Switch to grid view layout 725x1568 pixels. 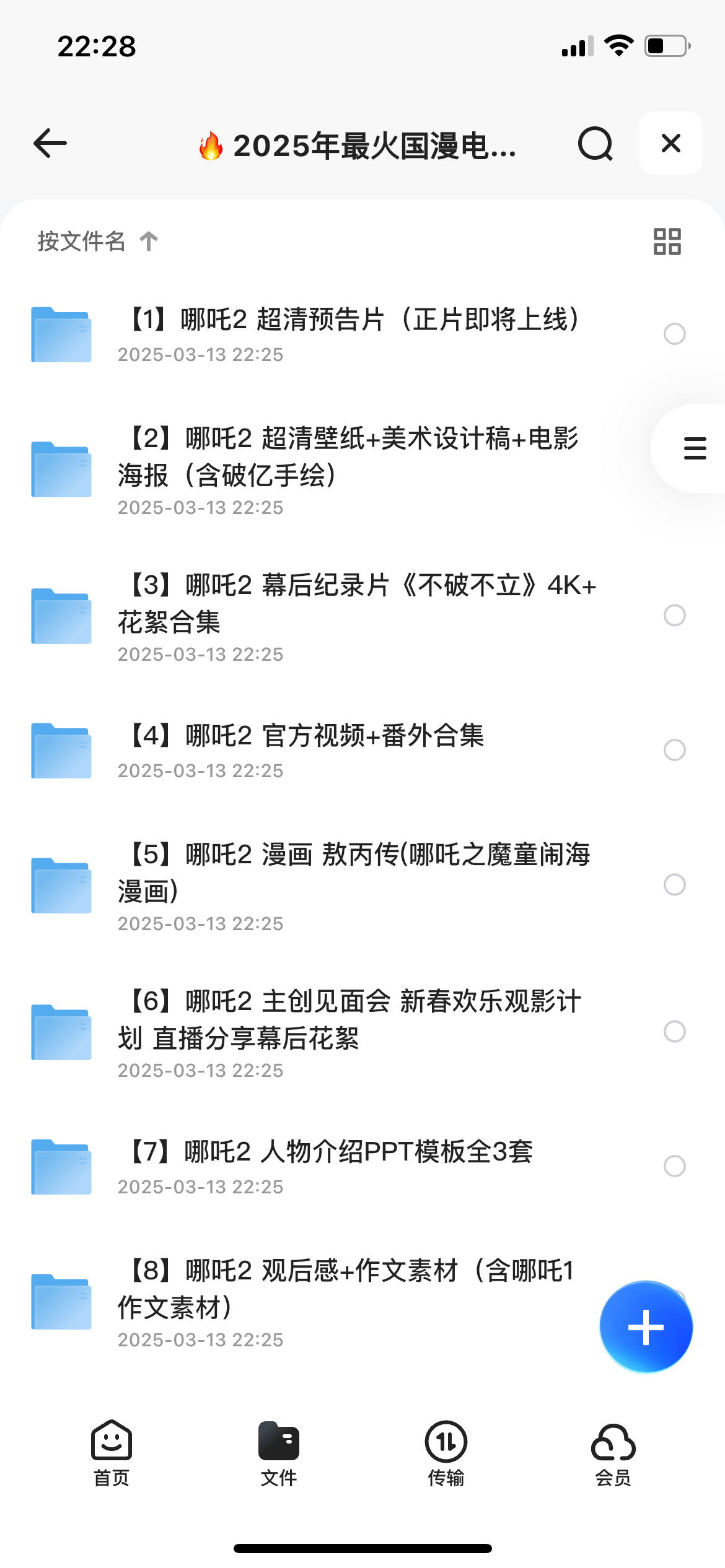pyautogui.click(x=667, y=242)
